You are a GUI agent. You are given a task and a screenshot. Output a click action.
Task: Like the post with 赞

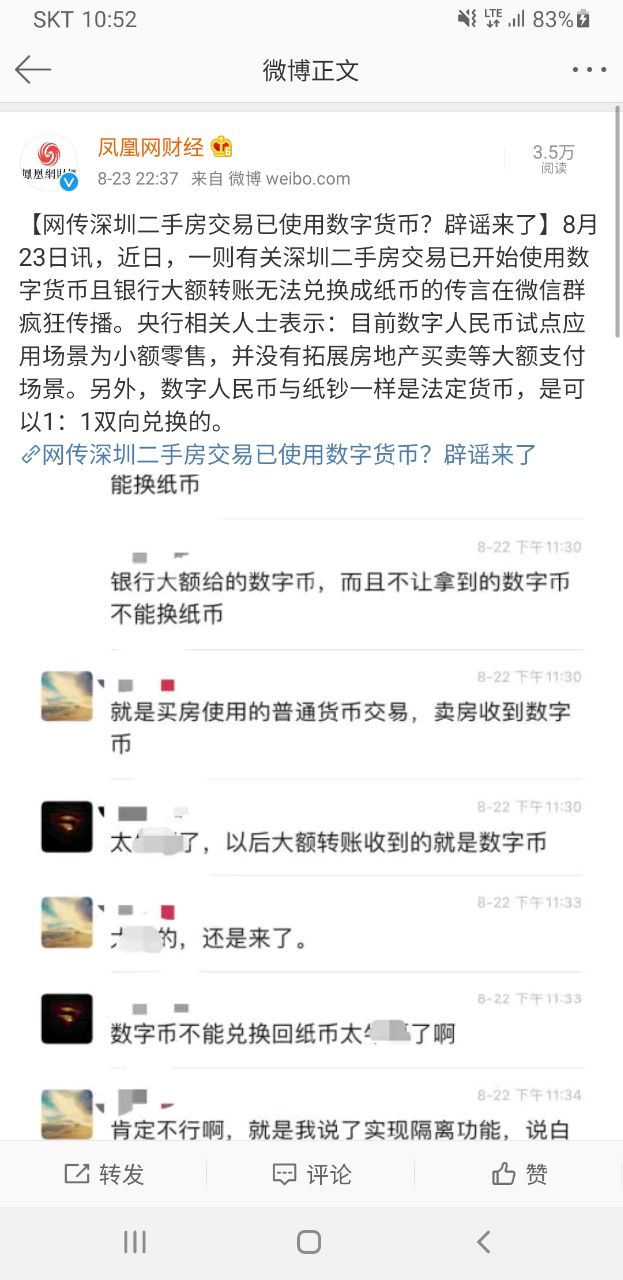pyautogui.click(x=520, y=1174)
